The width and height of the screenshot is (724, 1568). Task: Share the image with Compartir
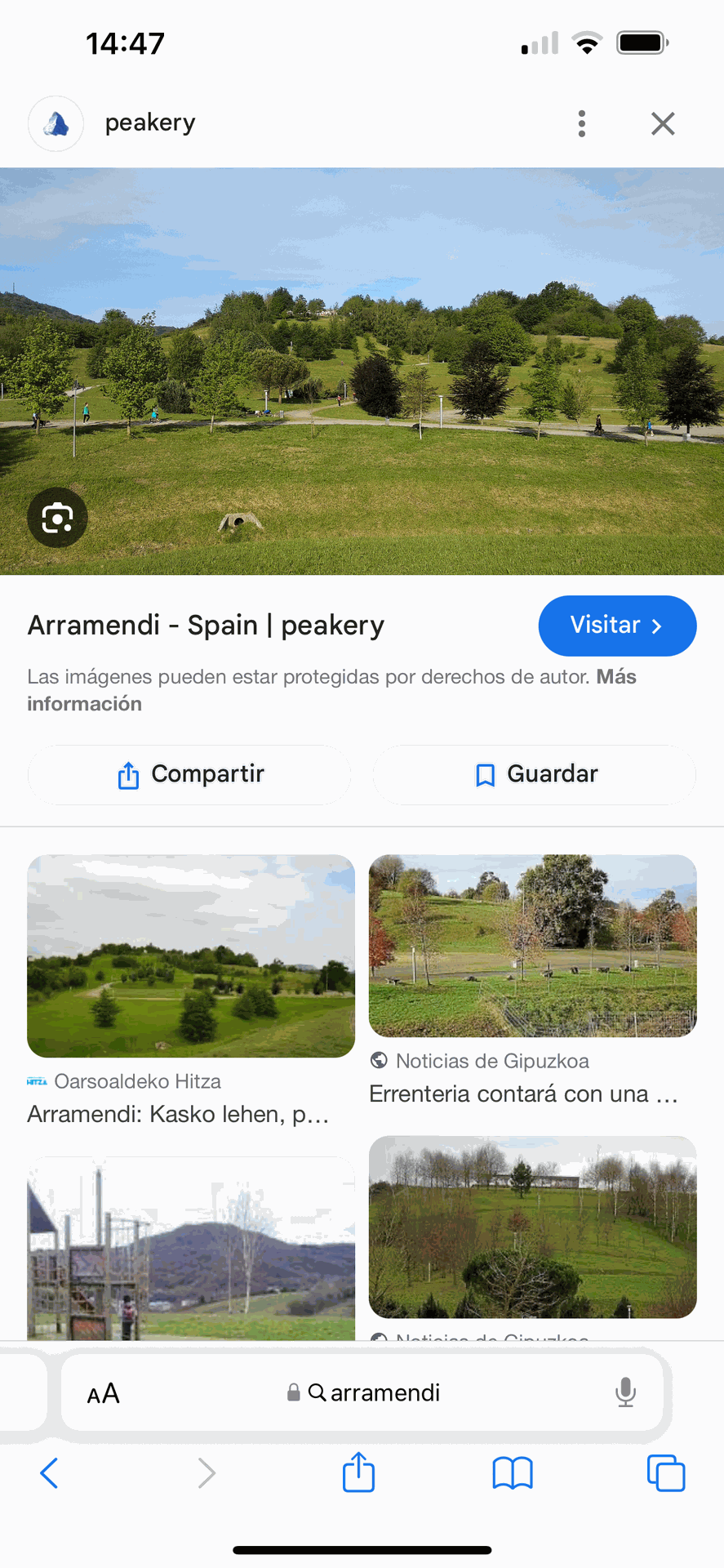coord(189,774)
